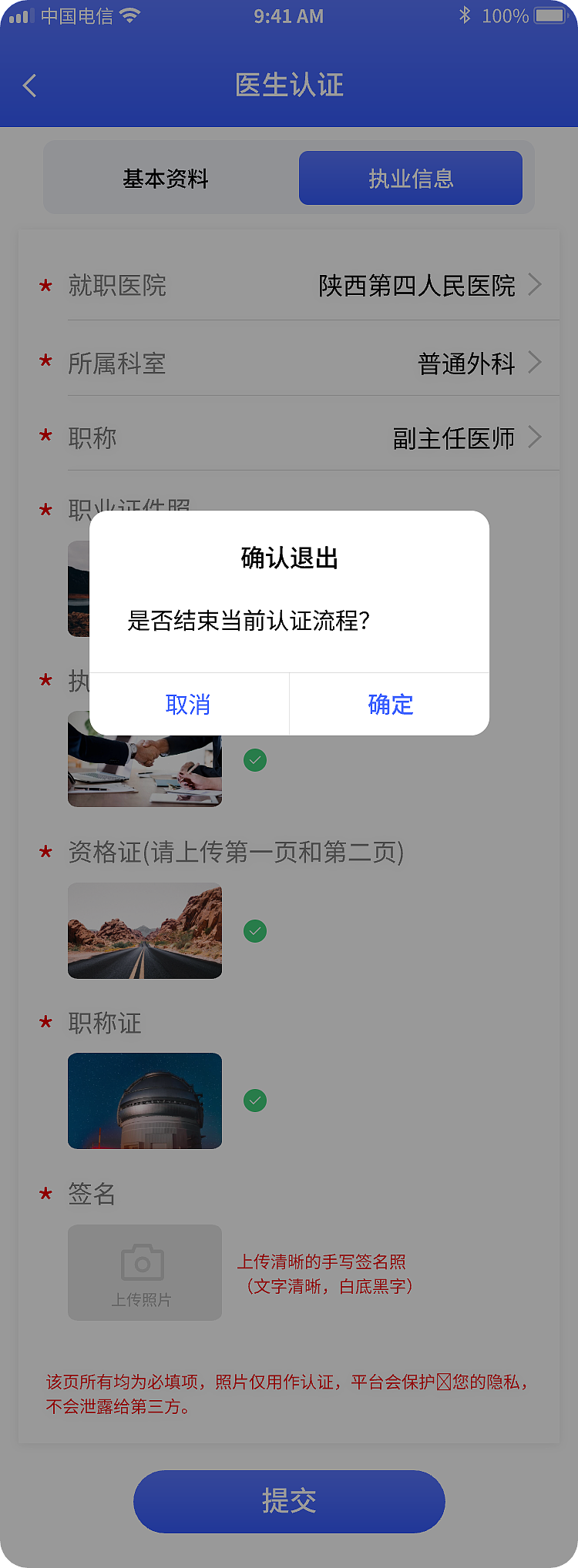
Task: Tap 取消 to dismiss the exit dialog
Action: tap(188, 704)
